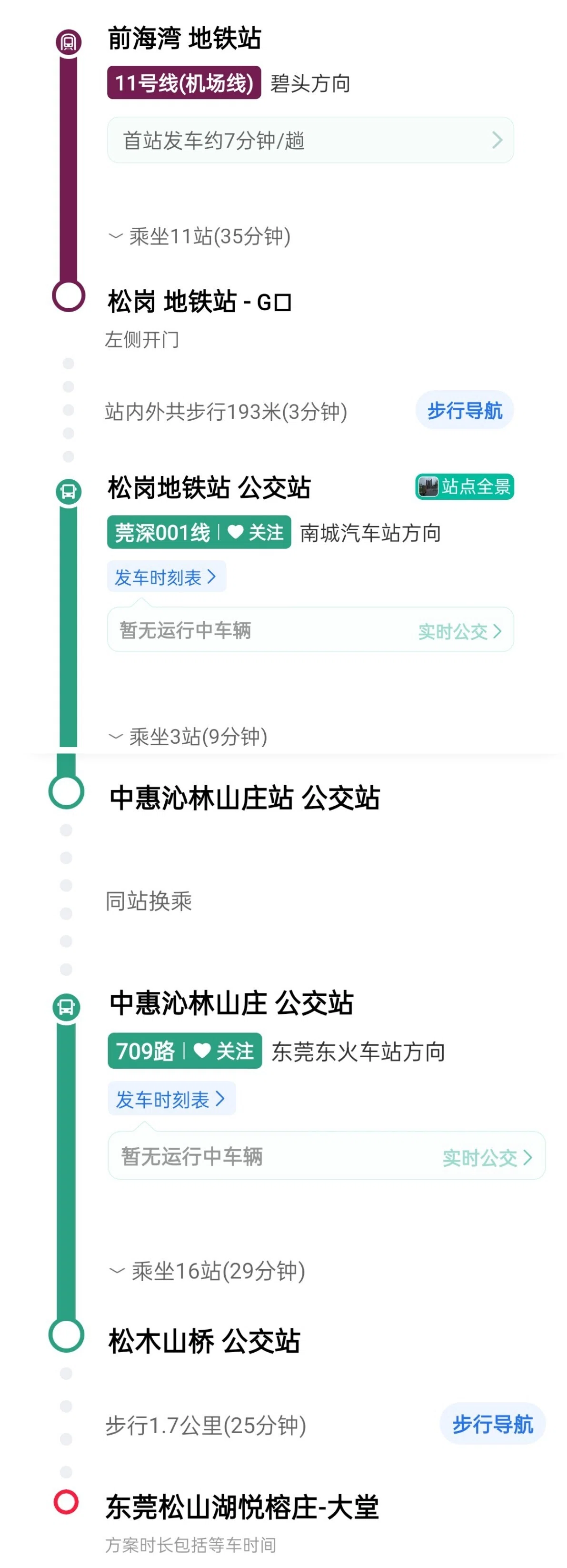
Task: Open 发车时刻表 under 709路
Action: pyautogui.click(x=171, y=1099)
